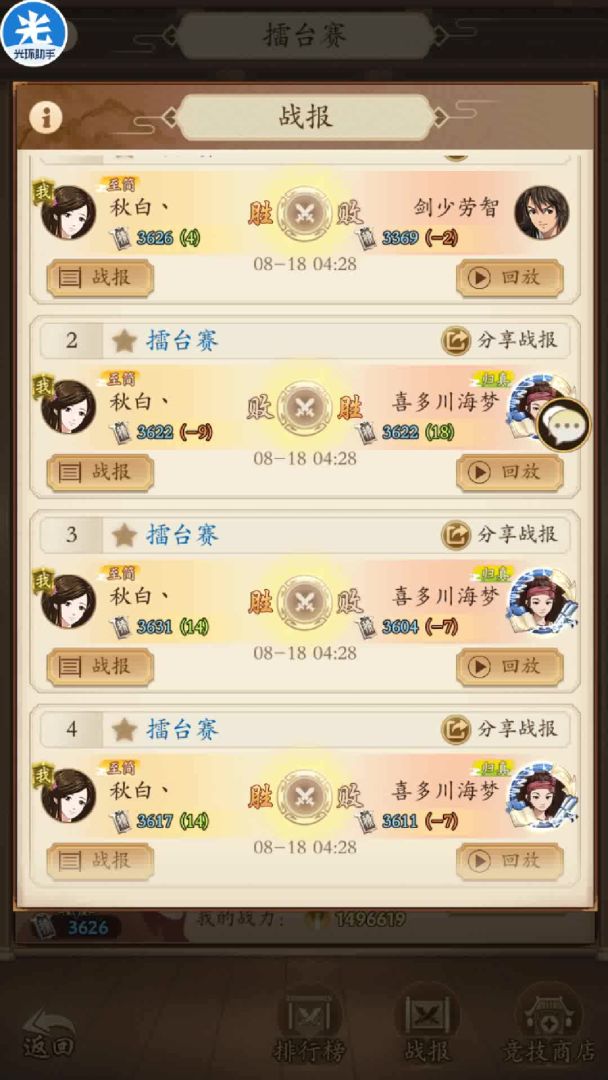Open the info icon beside 战报 title

pos(45,118)
